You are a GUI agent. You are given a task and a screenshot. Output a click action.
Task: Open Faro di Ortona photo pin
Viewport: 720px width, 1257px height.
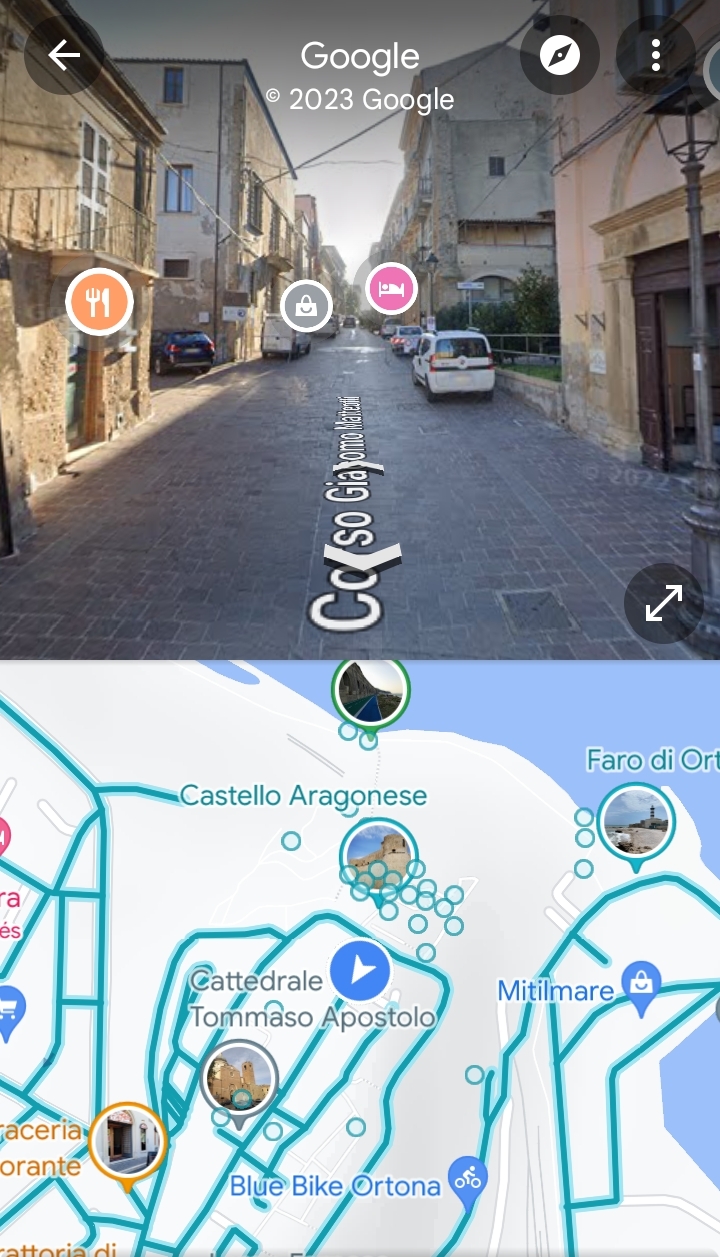pos(636,821)
